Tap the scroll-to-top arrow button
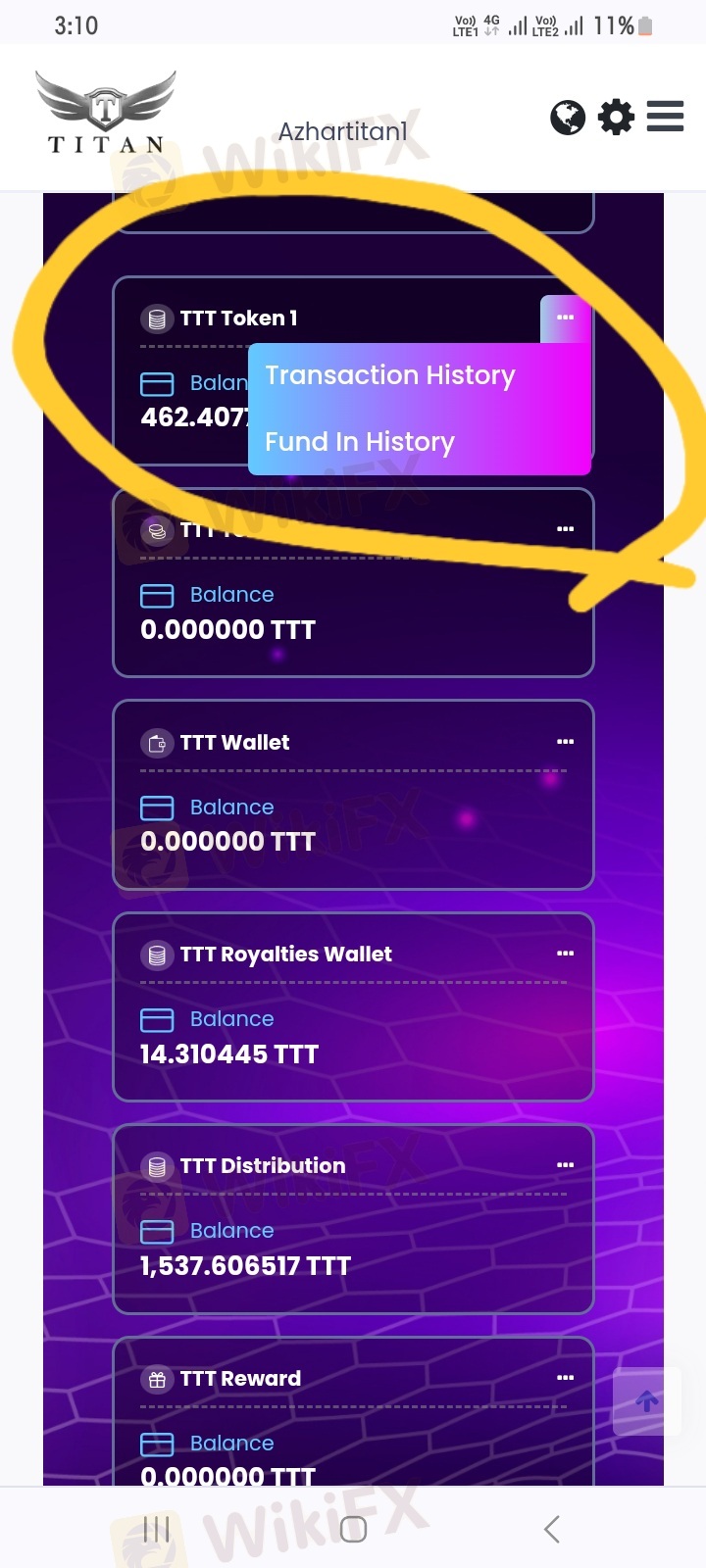 (646, 1401)
